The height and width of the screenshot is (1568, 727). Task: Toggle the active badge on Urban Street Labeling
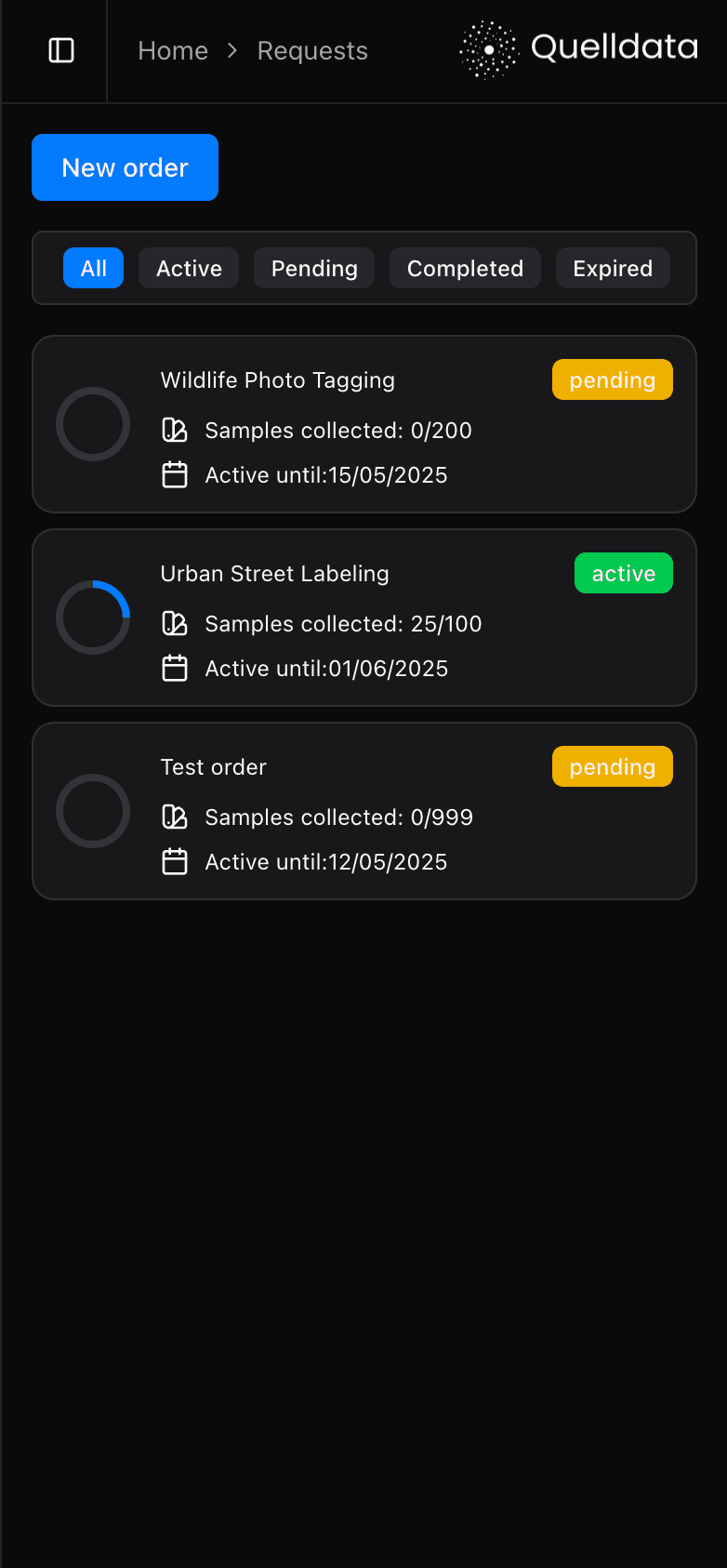click(623, 573)
